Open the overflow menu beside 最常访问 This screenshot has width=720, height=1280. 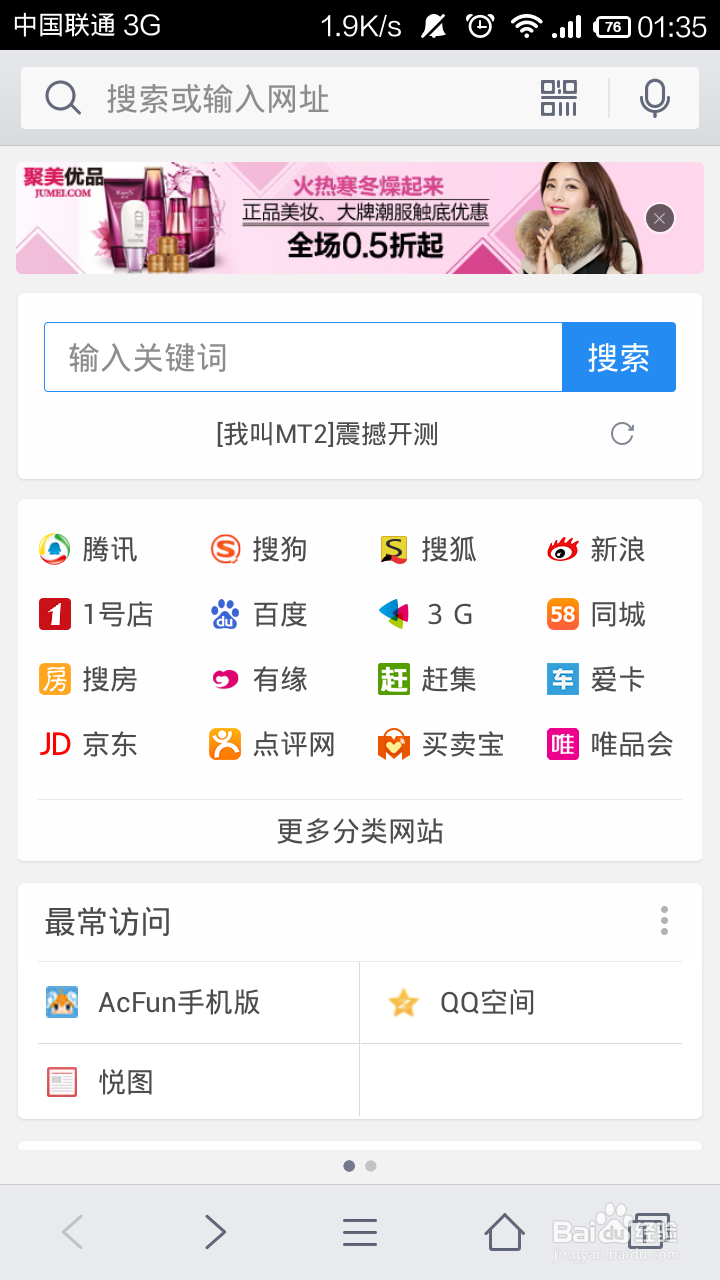[663, 921]
